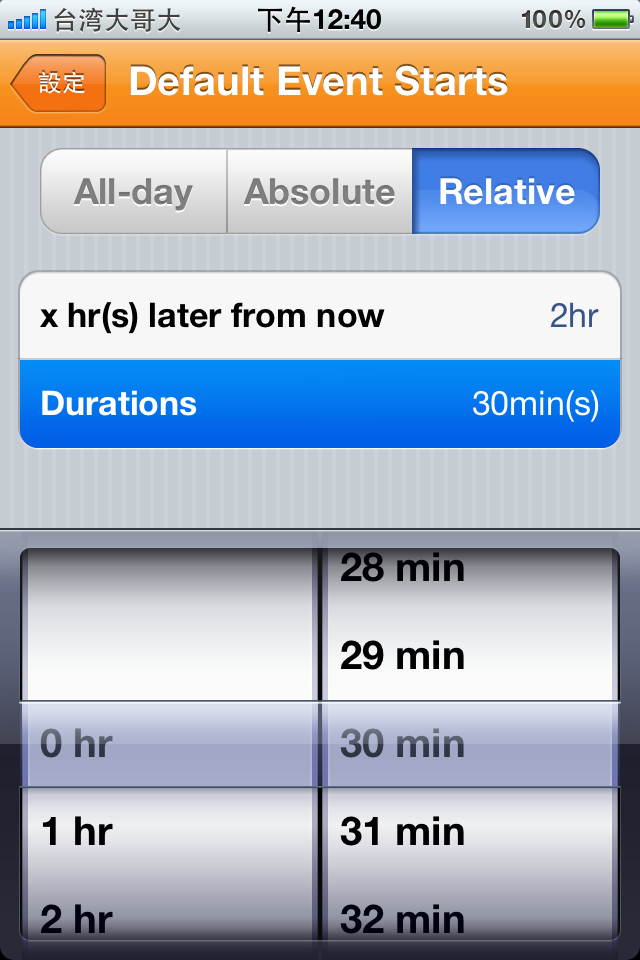Screen dimensions: 640x960
Task: Select the Relative segment
Action: coord(506,191)
